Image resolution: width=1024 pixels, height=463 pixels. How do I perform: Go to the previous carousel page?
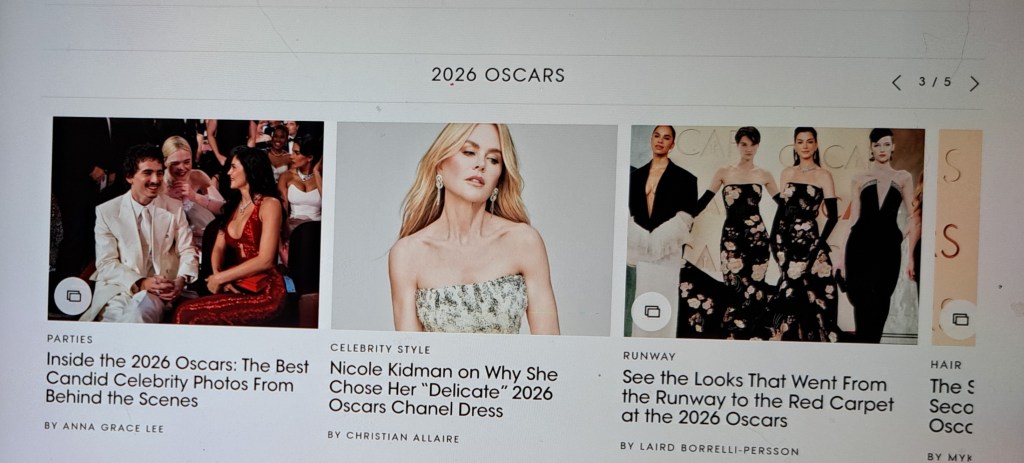tap(896, 82)
